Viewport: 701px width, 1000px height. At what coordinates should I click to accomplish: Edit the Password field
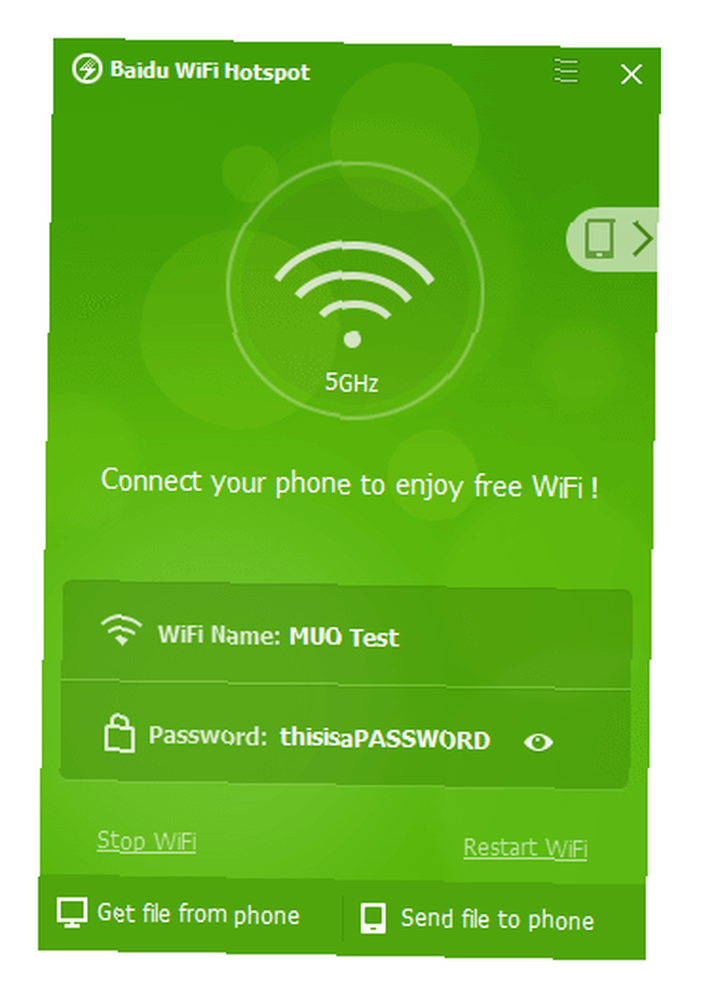click(385, 739)
